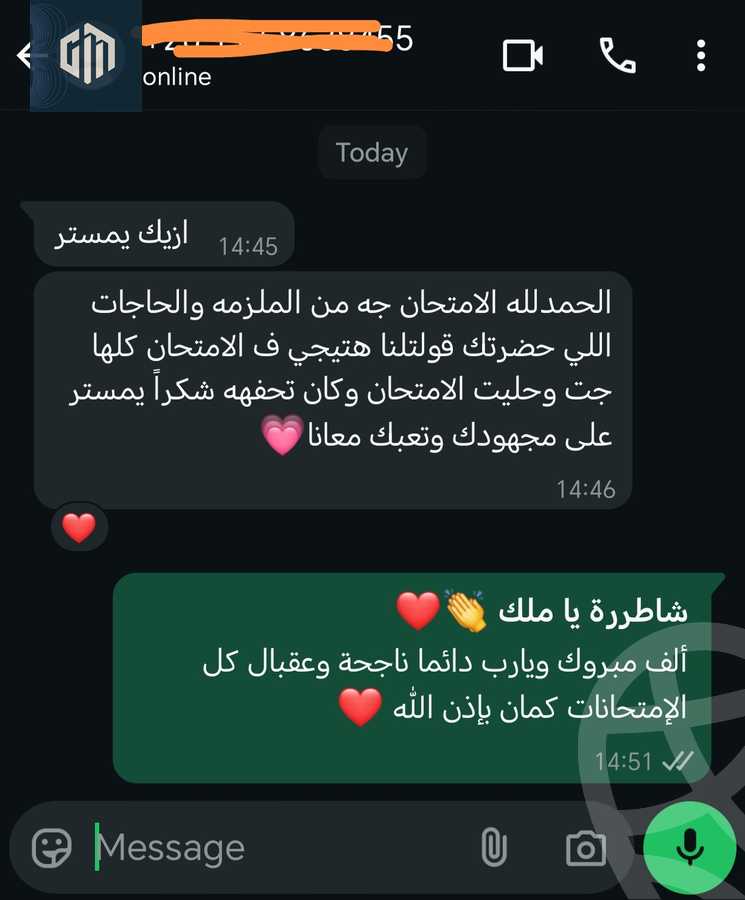
Task: Open contact info from the online status header
Action: coord(177,77)
